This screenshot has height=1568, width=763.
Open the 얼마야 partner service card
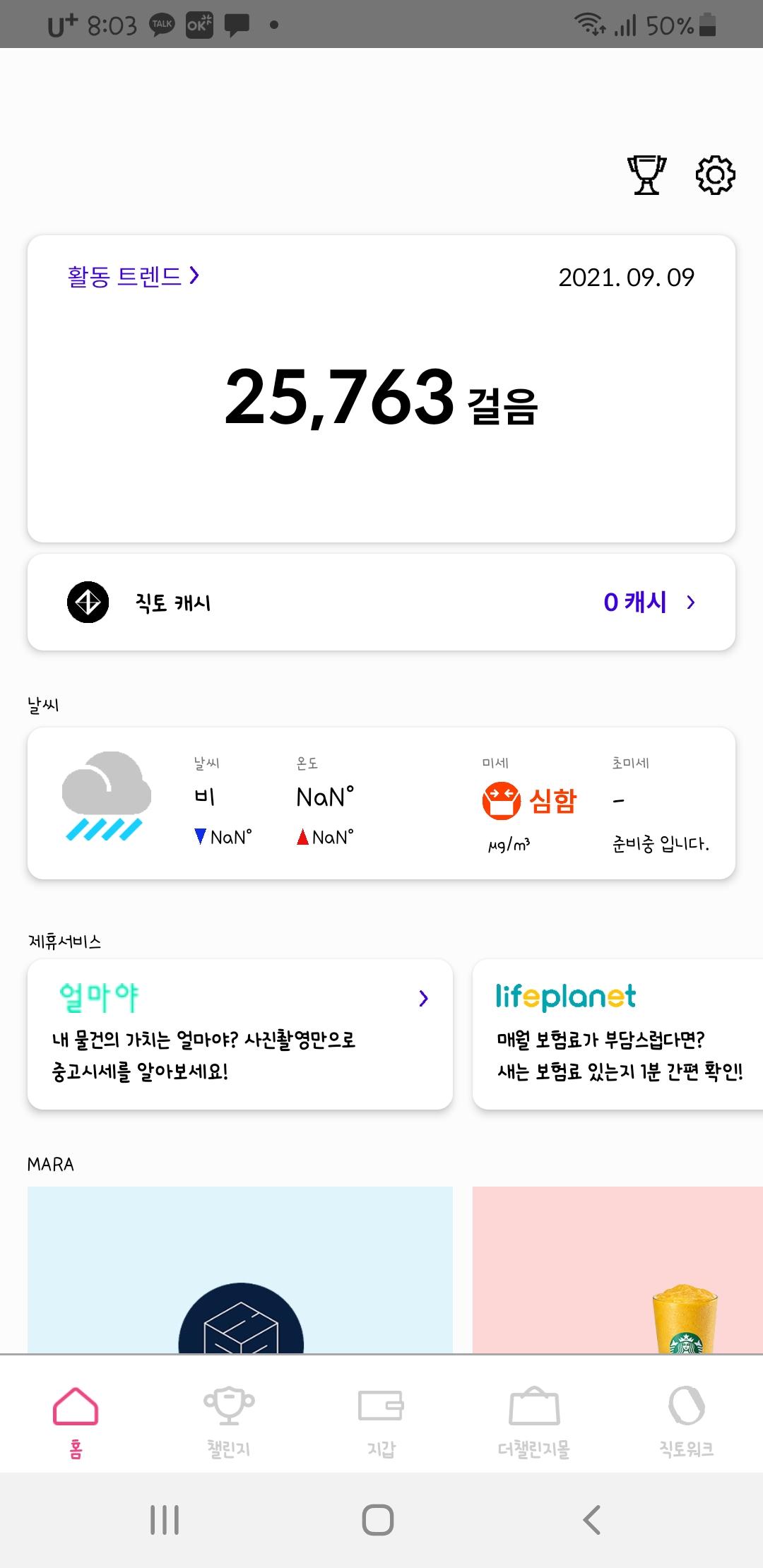[240, 1034]
